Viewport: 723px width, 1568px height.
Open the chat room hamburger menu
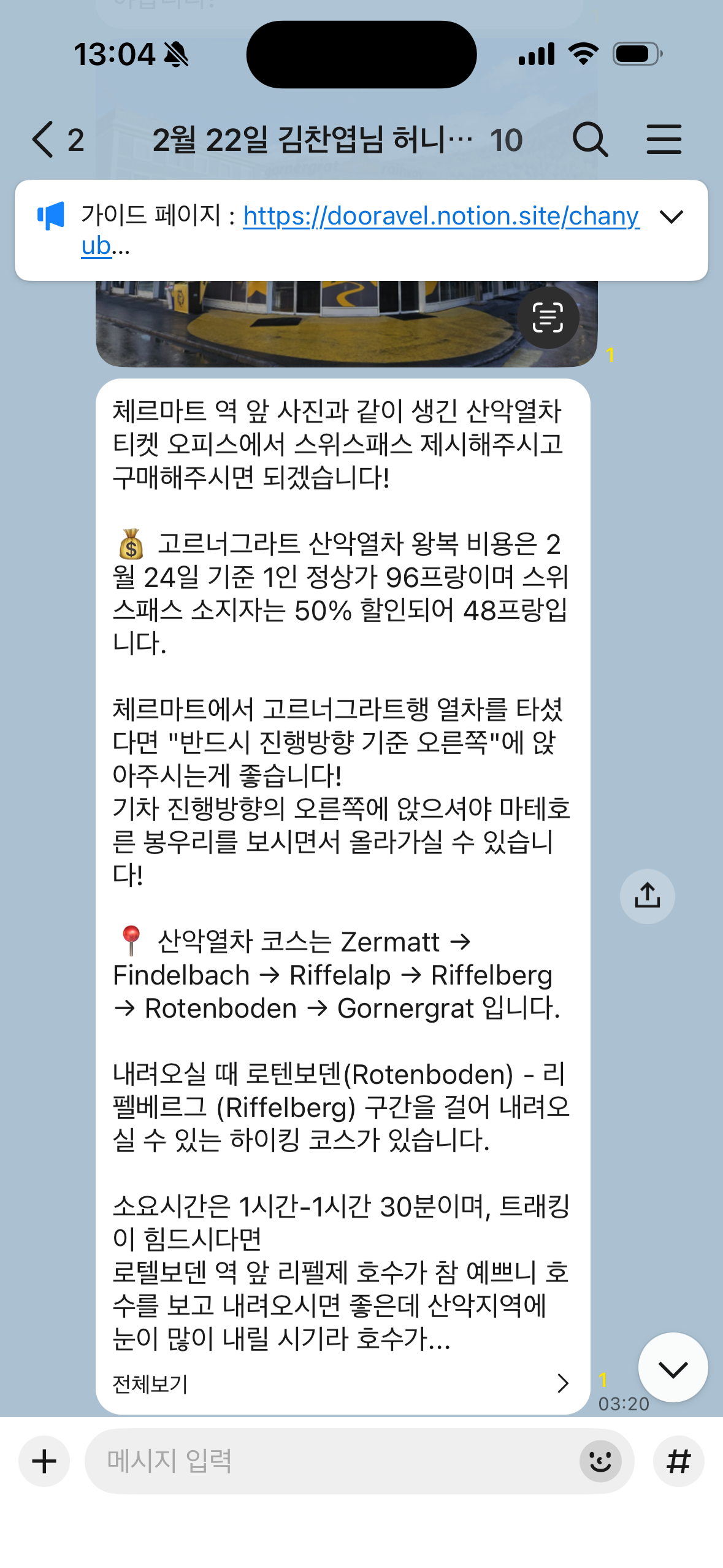point(664,139)
